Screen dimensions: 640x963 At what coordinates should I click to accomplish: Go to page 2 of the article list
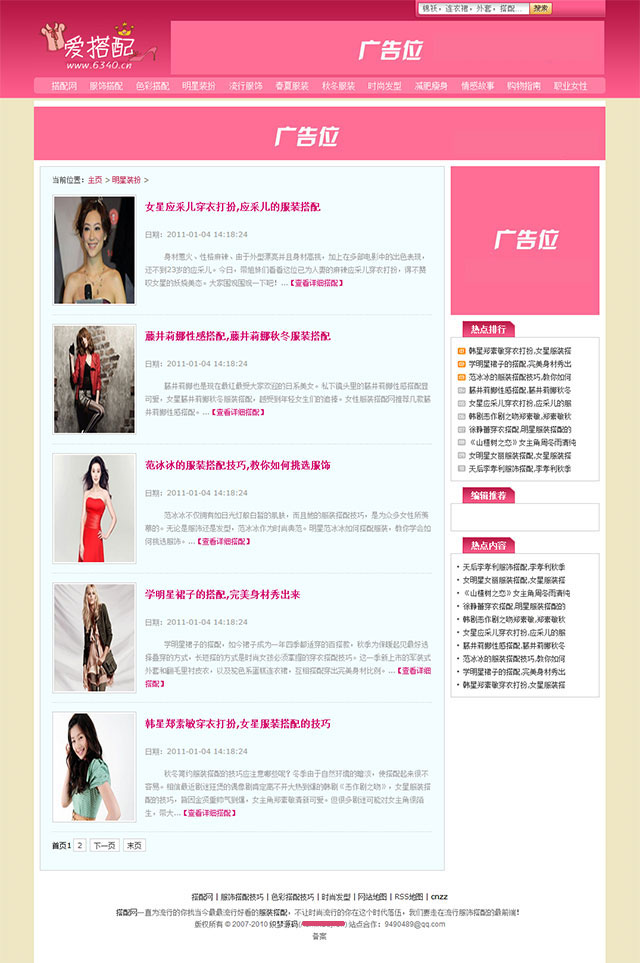pyautogui.click(x=80, y=845)
